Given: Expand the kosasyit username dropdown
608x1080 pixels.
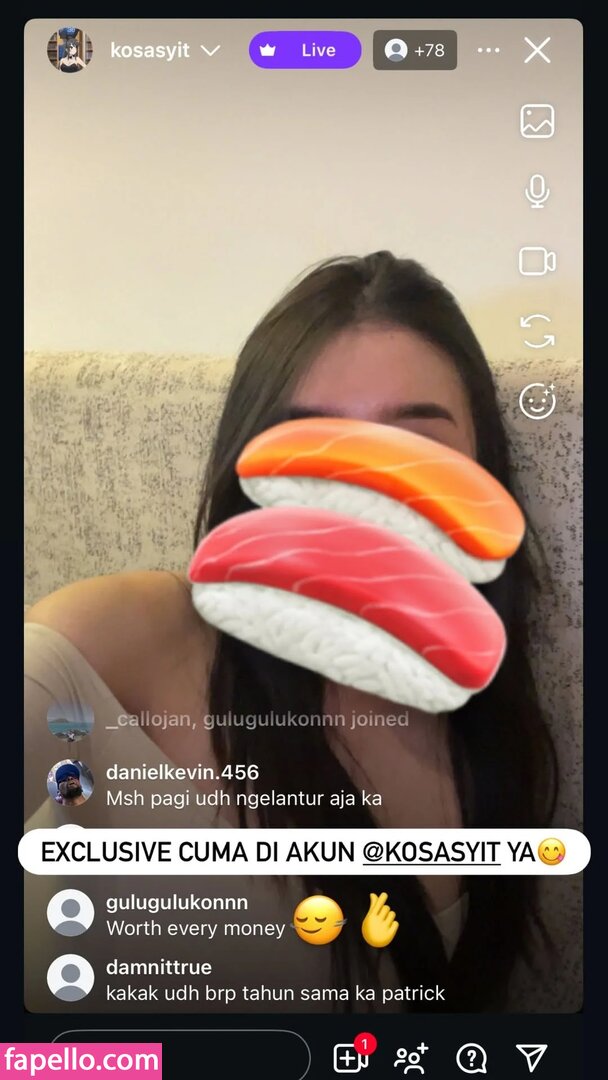Looking at the screenshot, I should [210, 51].
